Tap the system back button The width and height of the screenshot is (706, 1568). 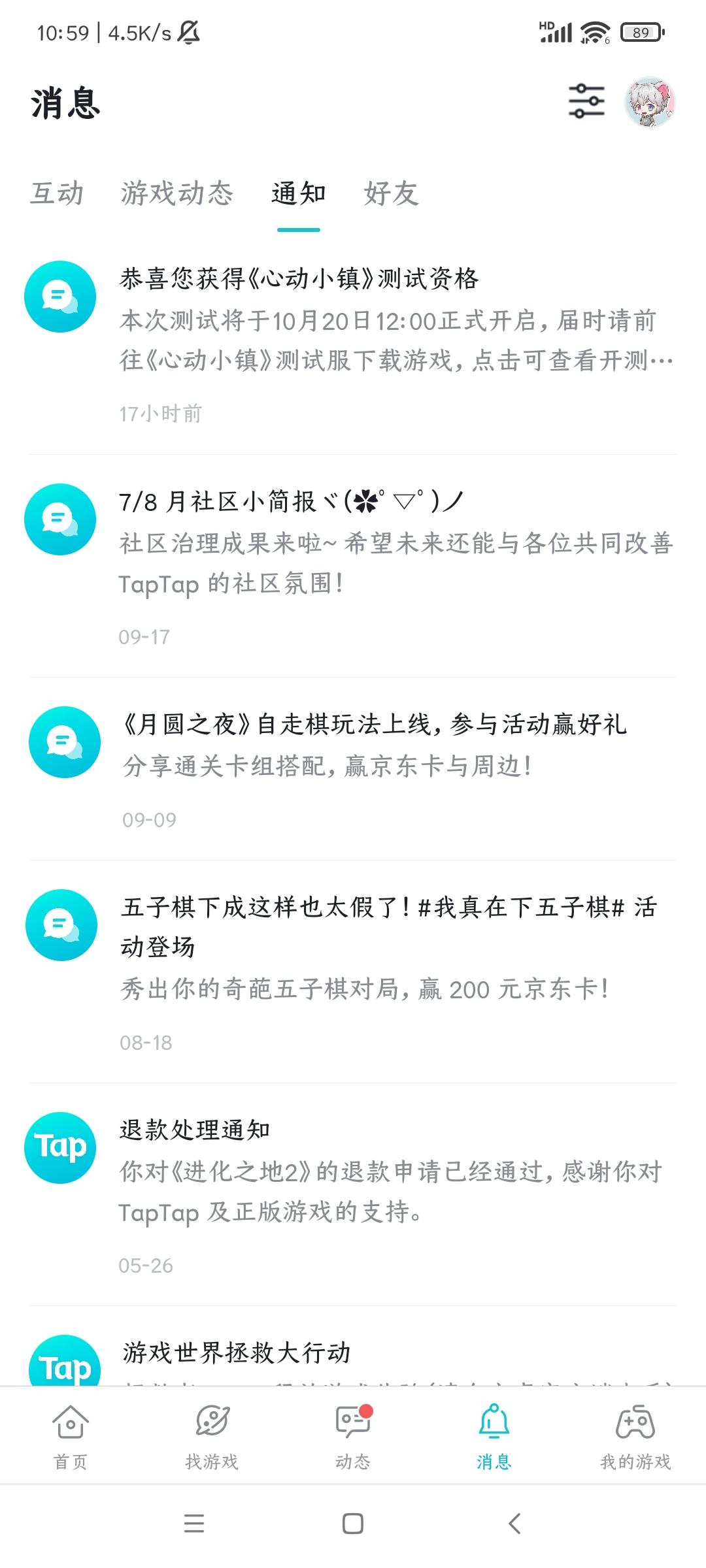[515, 1524]
